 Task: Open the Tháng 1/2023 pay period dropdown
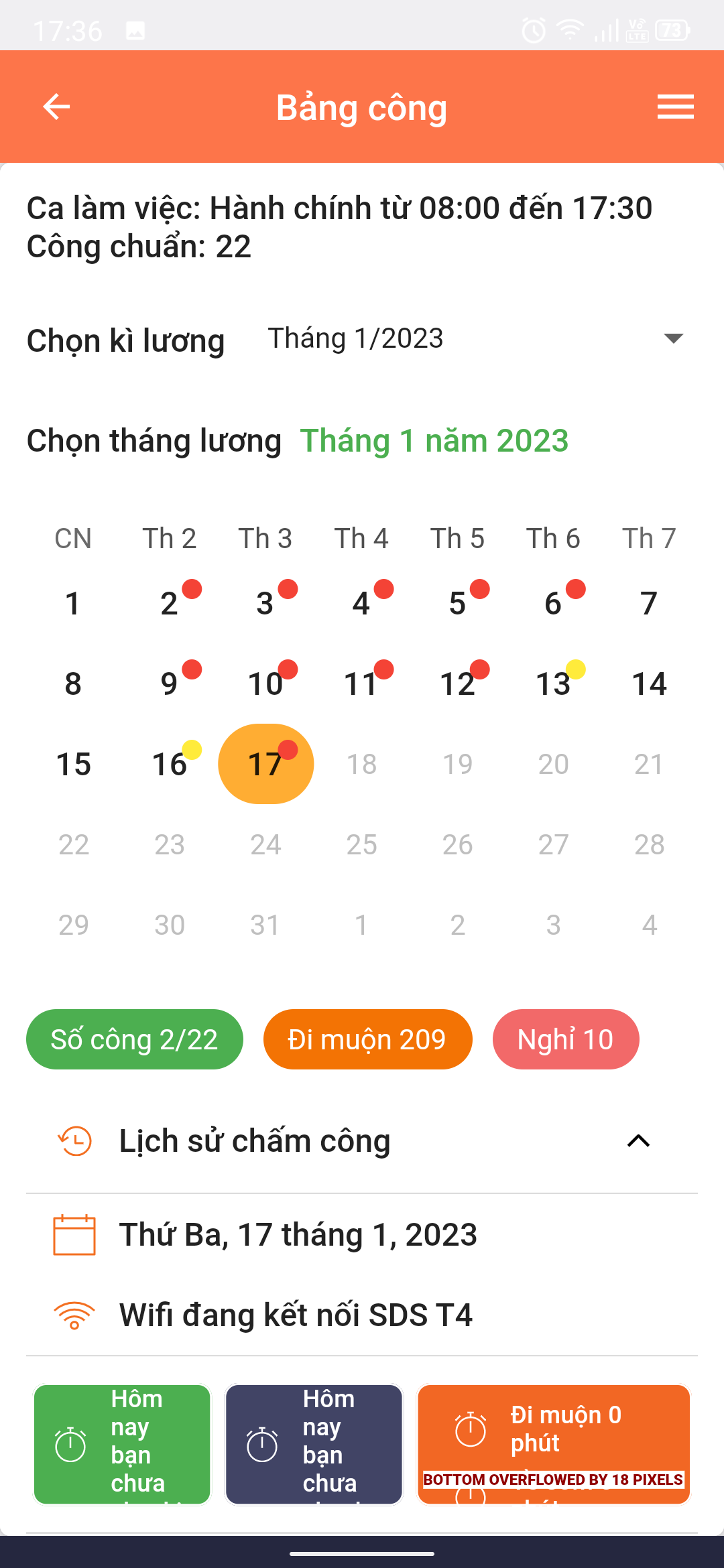coord(476,338)
